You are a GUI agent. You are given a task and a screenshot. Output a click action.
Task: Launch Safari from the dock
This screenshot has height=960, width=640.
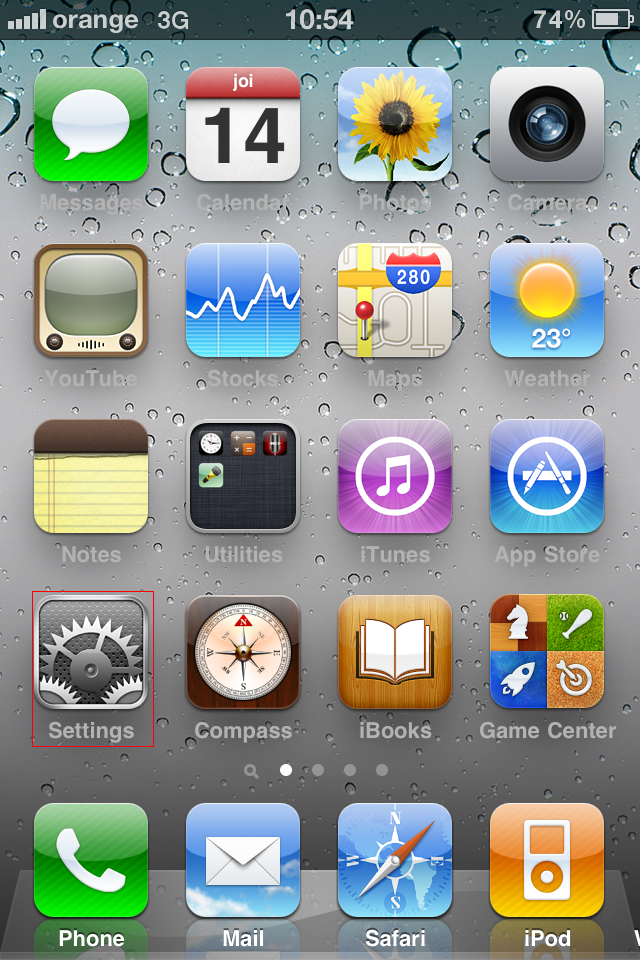(x=395, y=861)
